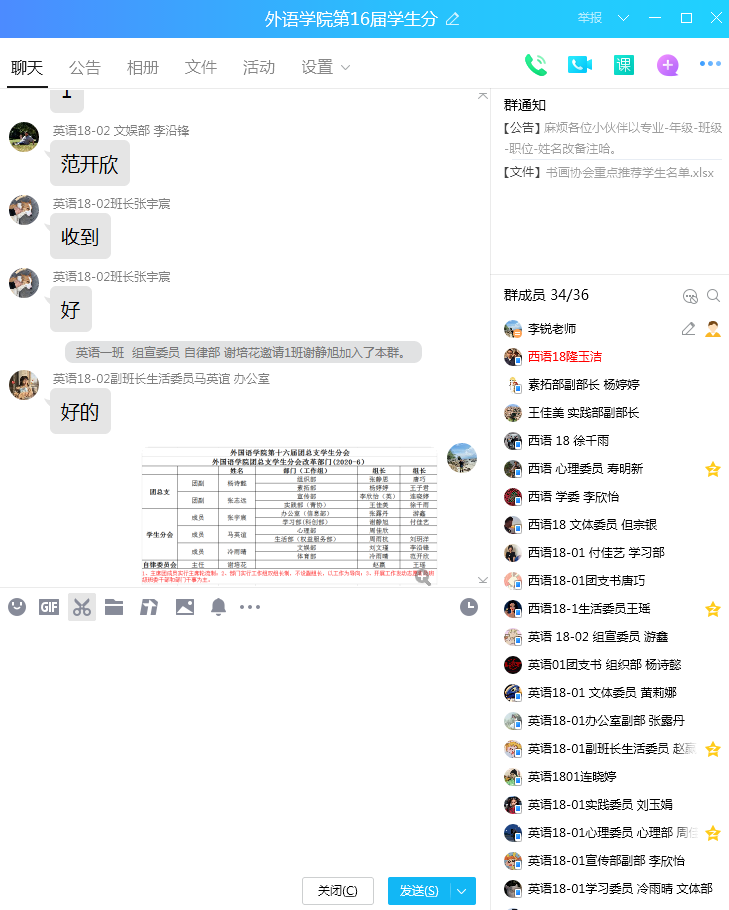Screen dimensions: 729x910
Task: Search group members with magnifier icon
Action: pos(713,296)
